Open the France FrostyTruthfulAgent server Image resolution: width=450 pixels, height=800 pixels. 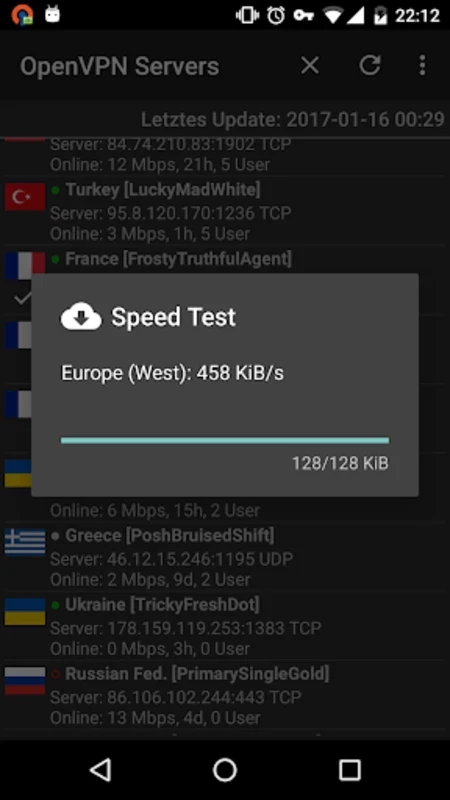[225, 261]
